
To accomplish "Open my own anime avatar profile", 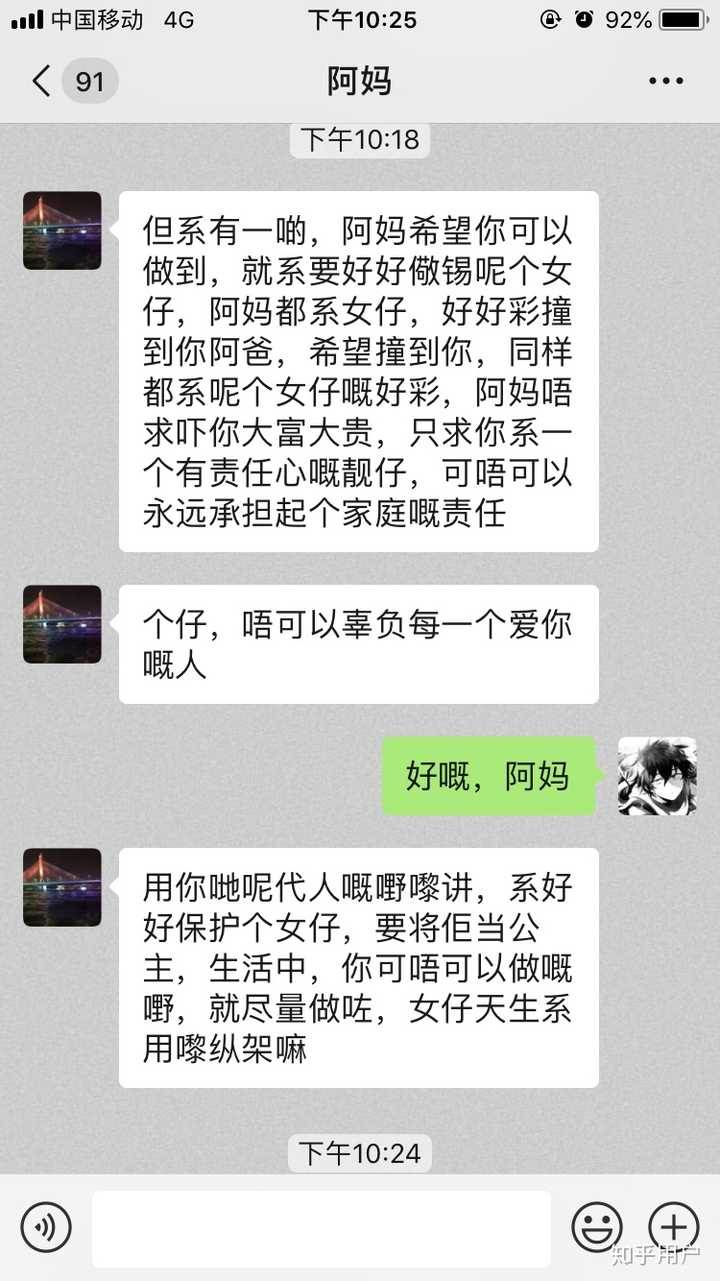I will click(657, 776).
